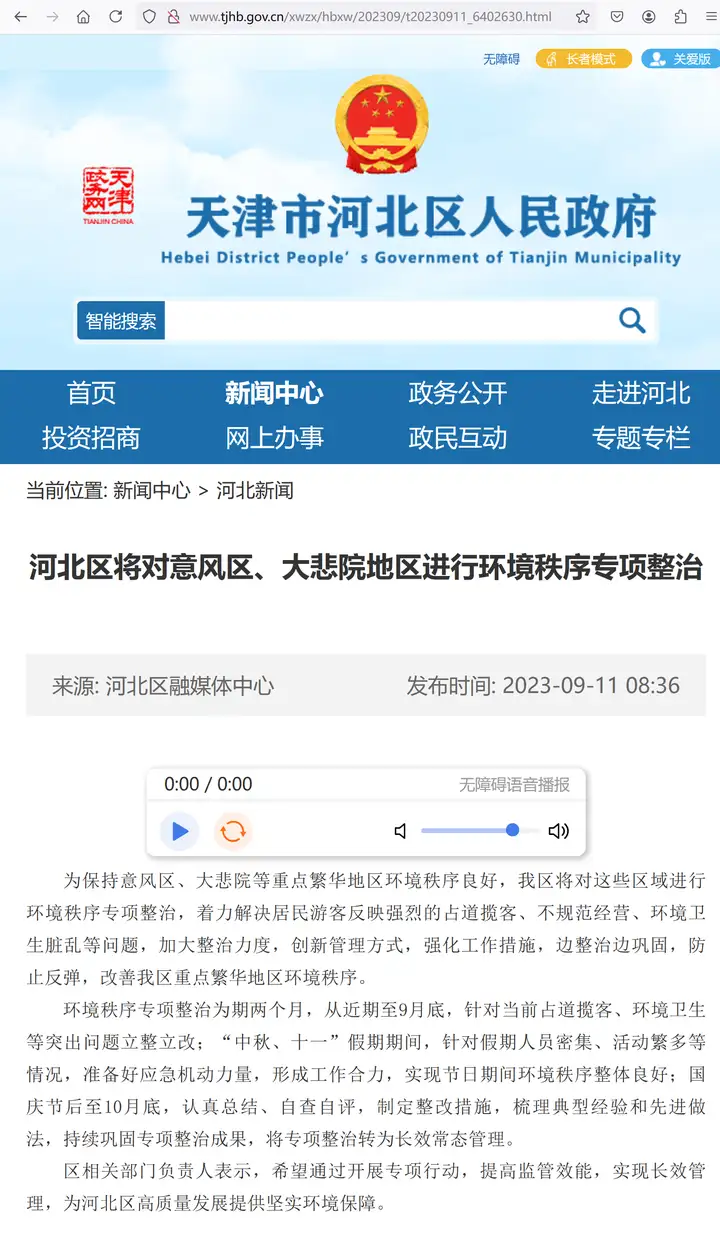Screen dimensions: 720x1240
Task: Tap 无障碍 accessibility link
Action: click(501, 59)
